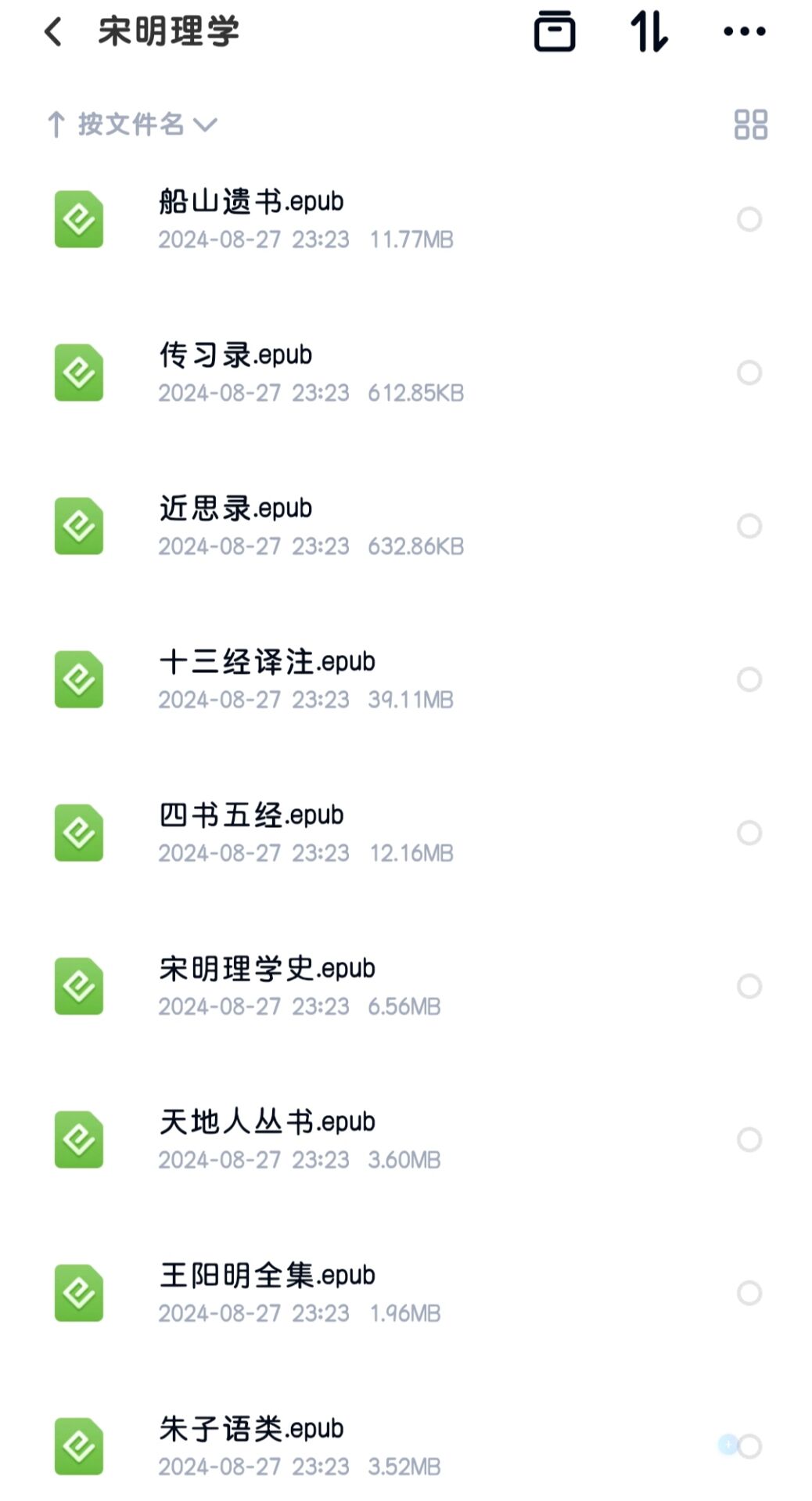Open the transfer list arrows icon

point(649,32)
